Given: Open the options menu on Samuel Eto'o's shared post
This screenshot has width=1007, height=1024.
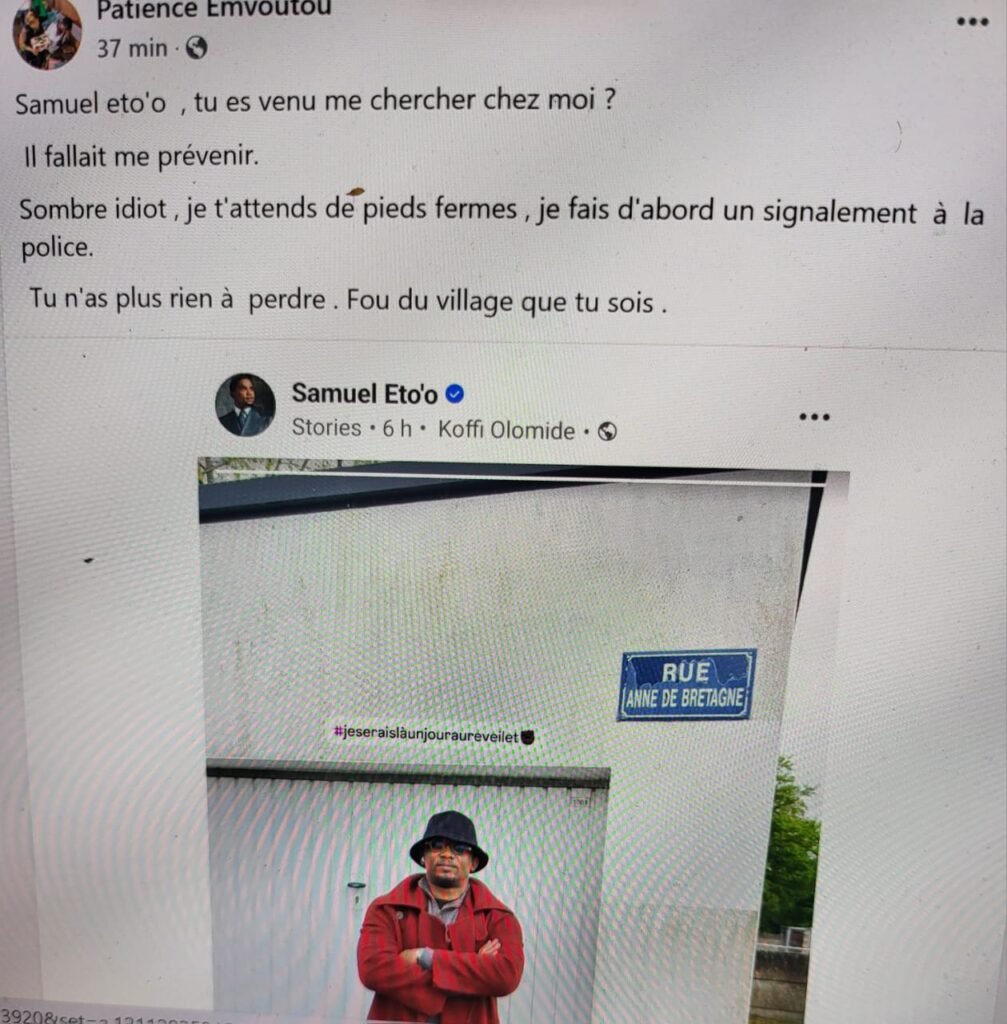Looking at the screenshot, I should point(814,417).
